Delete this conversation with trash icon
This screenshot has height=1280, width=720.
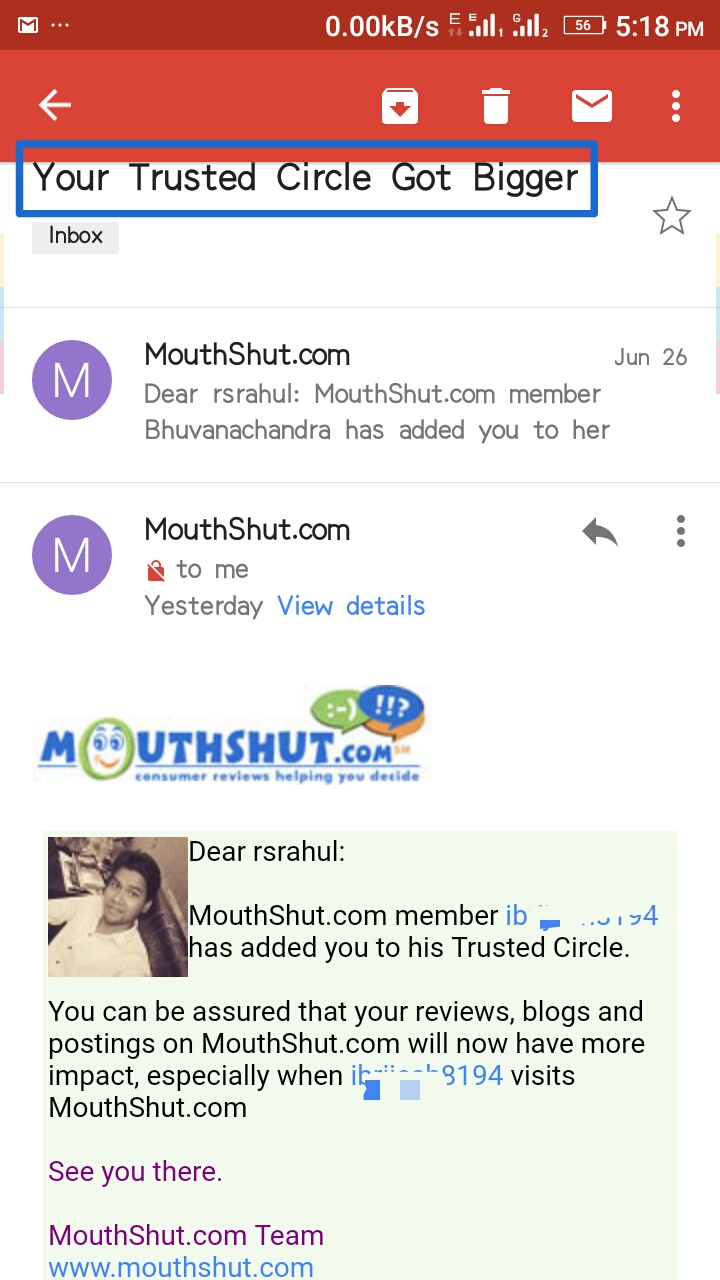click(496, 106)
